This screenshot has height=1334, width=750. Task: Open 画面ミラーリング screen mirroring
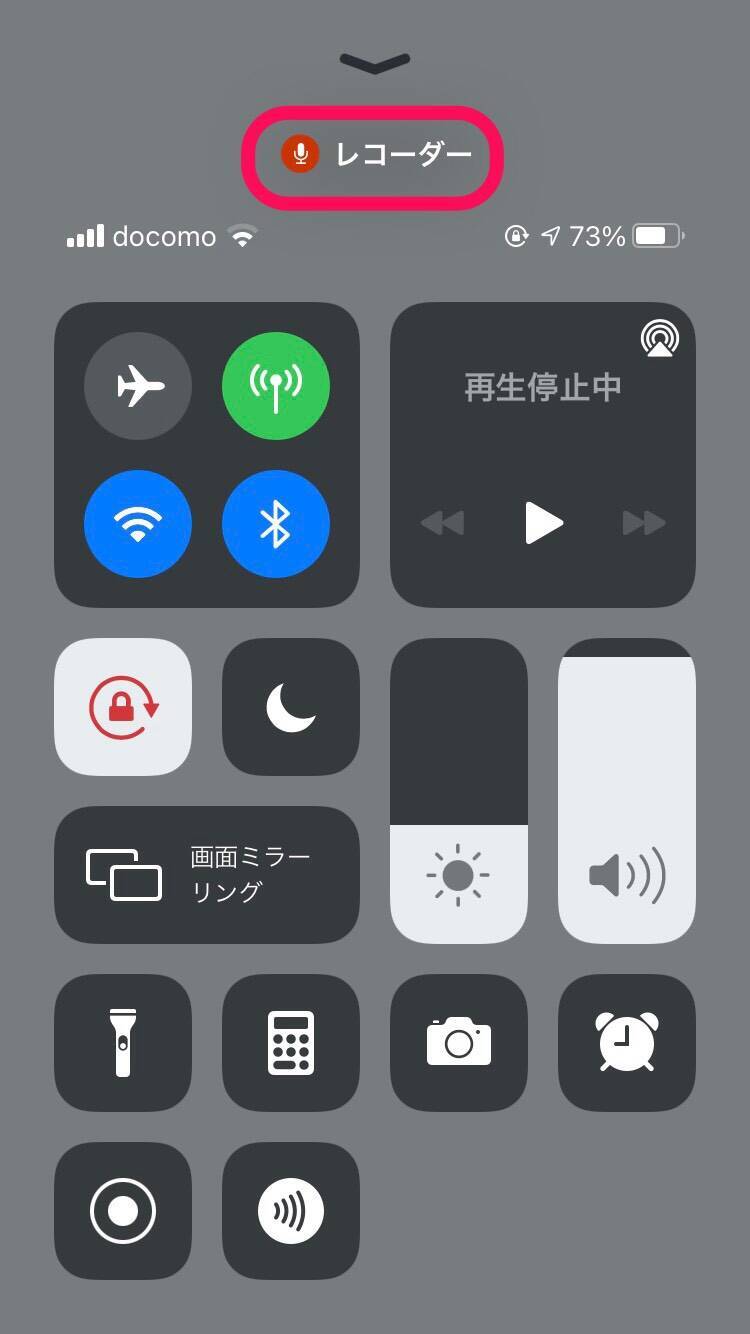[x=206, y=875]
